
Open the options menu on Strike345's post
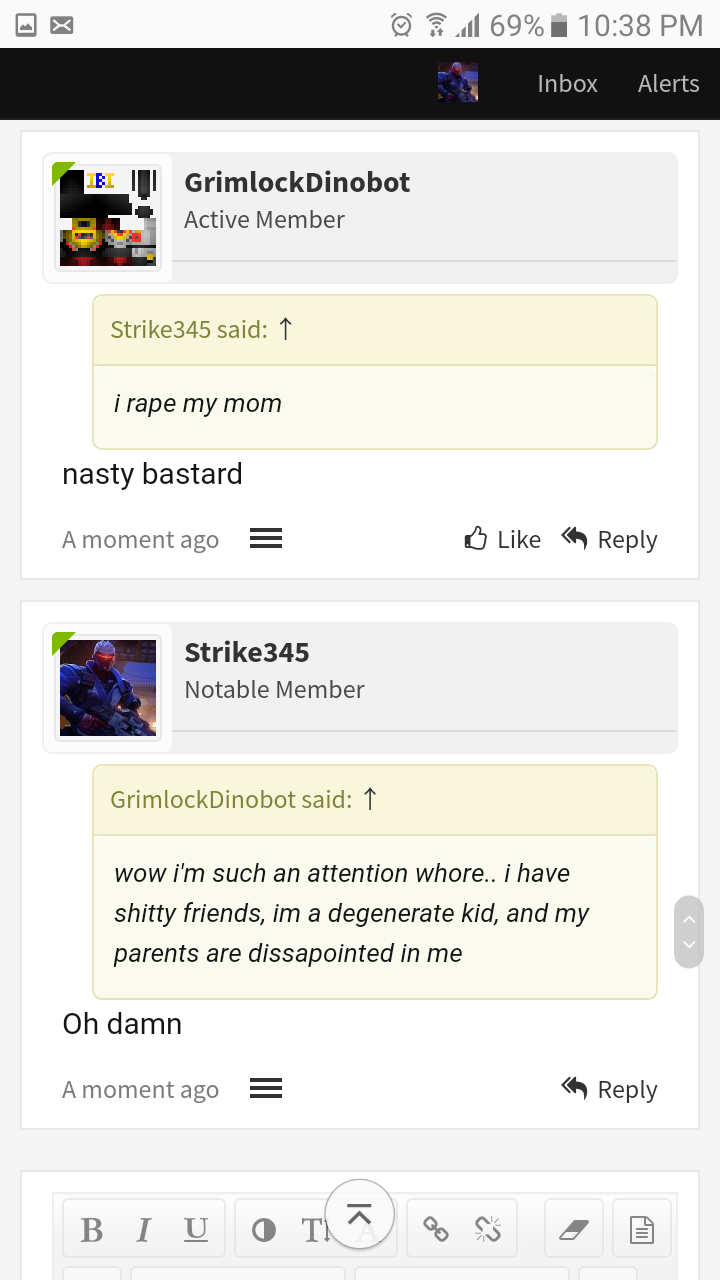(x=265, y=1088)
